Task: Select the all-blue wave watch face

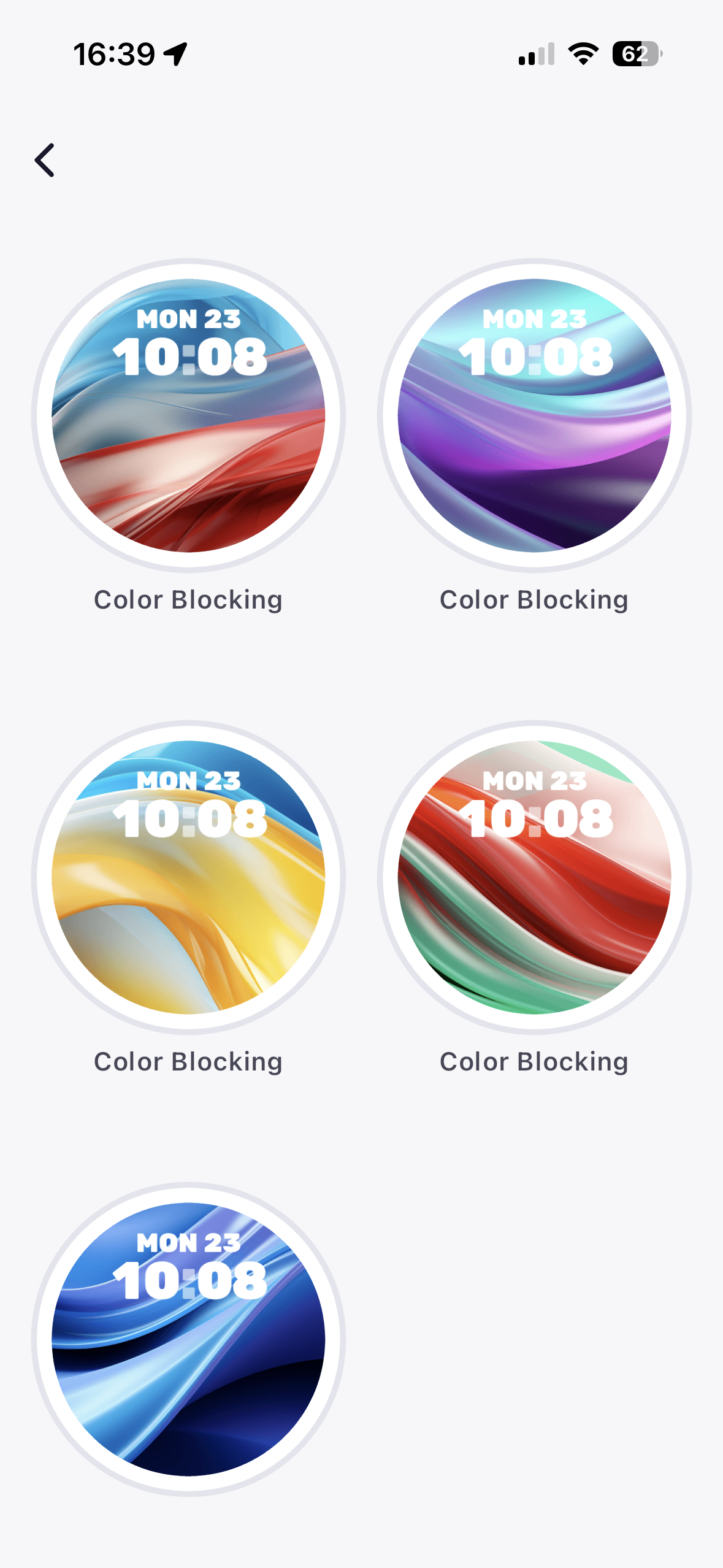Action: pyautogui.click(x=188, y=1339)
